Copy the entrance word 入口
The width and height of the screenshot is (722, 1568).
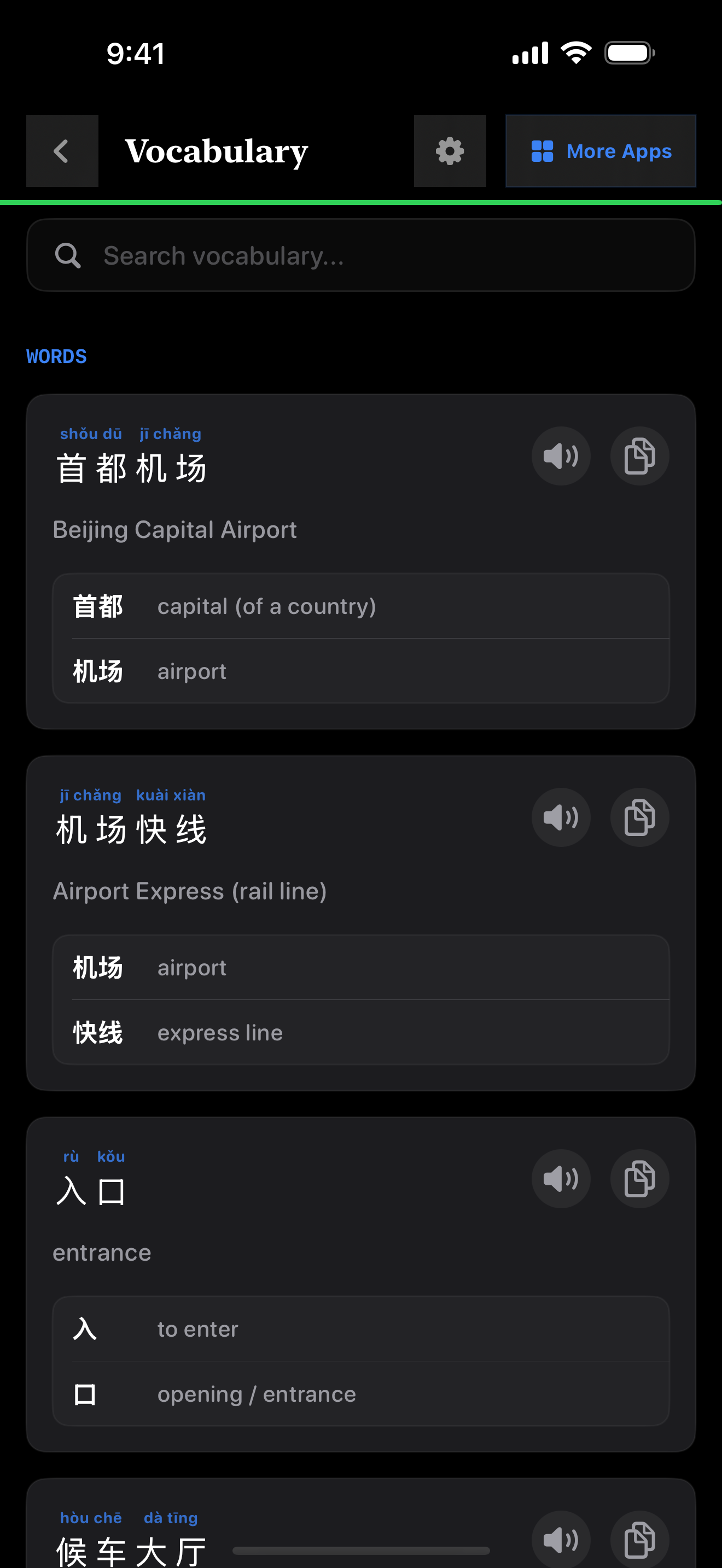[639, 1179]
